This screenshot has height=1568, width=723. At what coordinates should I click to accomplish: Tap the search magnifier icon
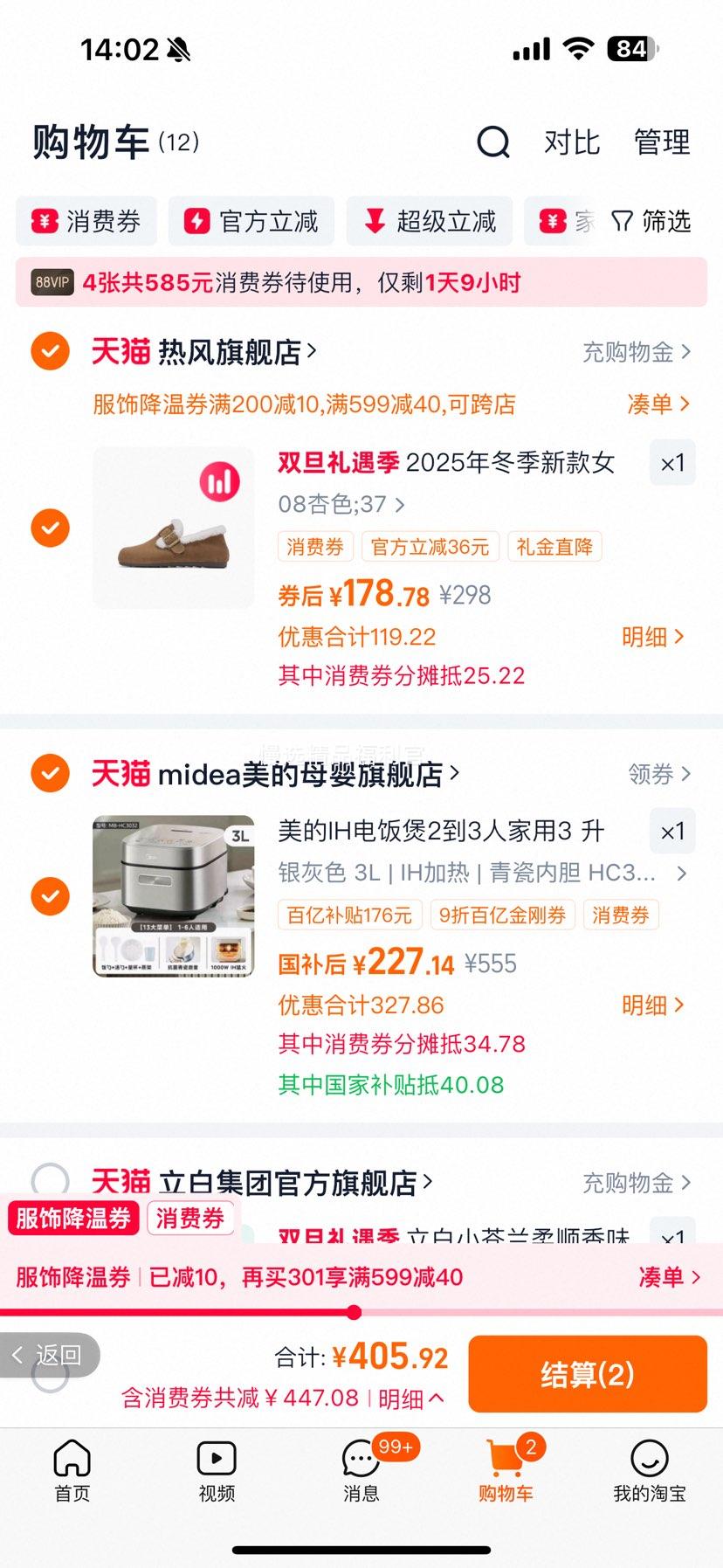[493, 142]
